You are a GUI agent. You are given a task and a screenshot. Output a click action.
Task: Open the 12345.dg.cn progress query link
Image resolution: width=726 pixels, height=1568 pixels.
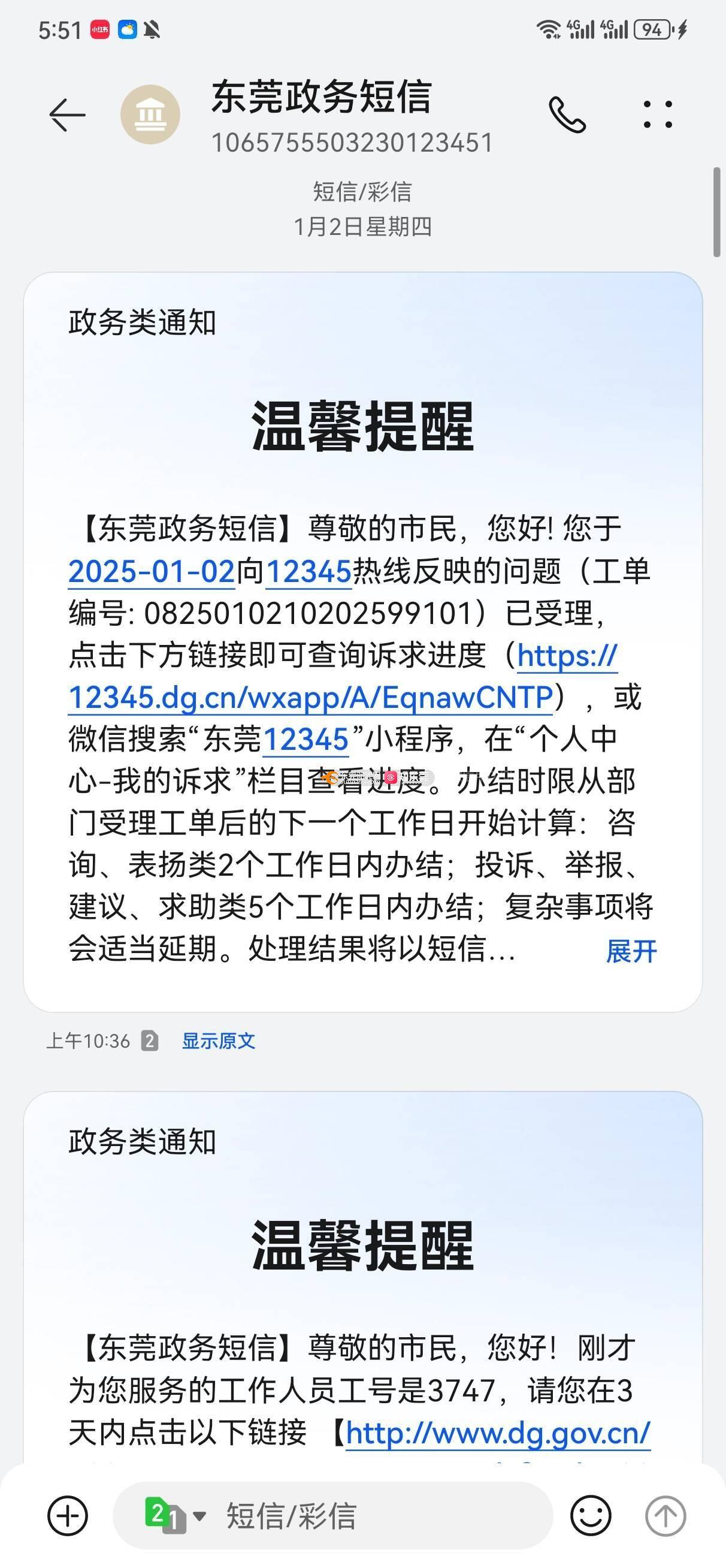tap(310, 698)
